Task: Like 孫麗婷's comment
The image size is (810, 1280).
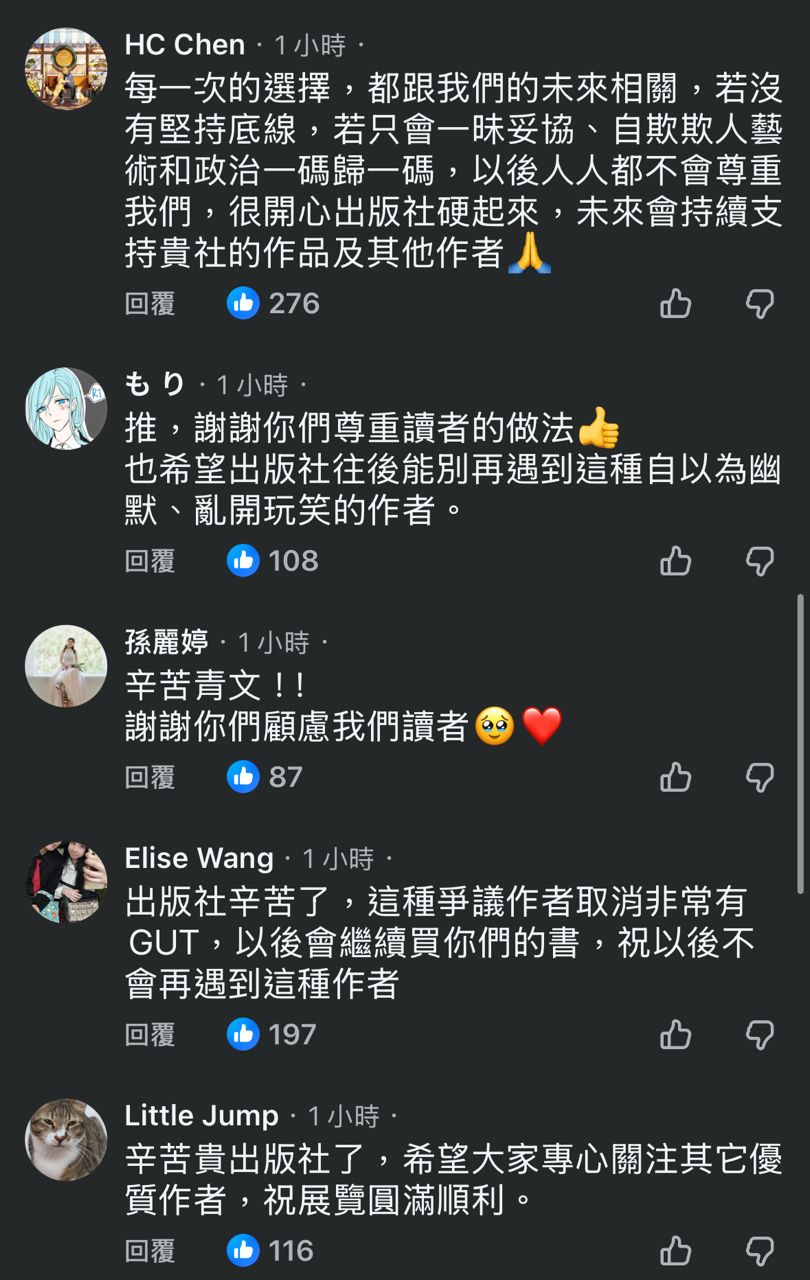Action: click(676, 777)
